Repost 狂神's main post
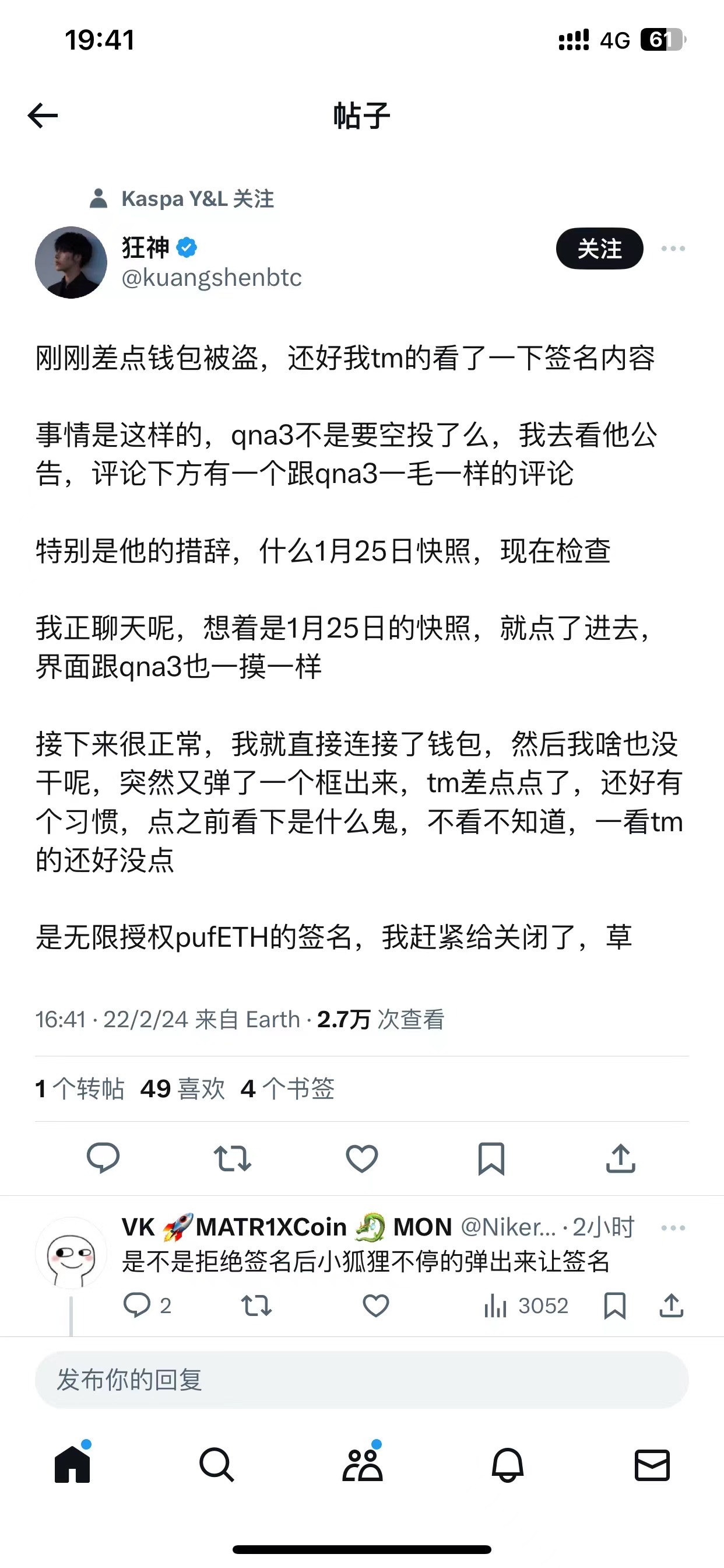This screenshot has width=724, height=1568. [233, 1158]
